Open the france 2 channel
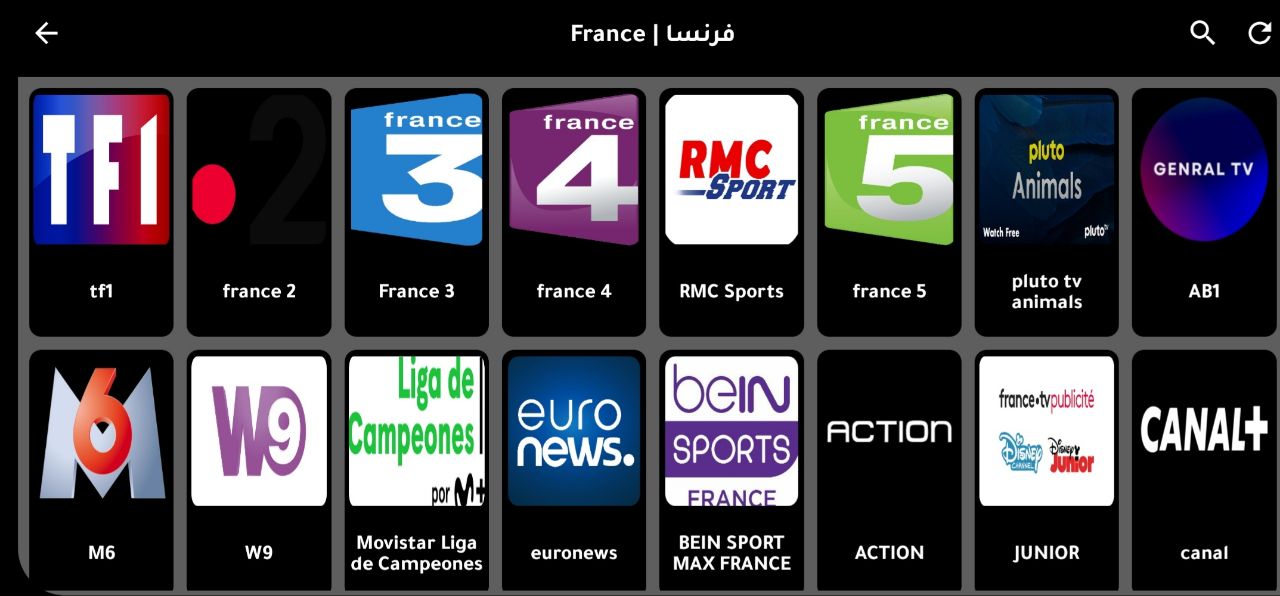The width and height of the screenshot is (1280, 596). (259, 212)
